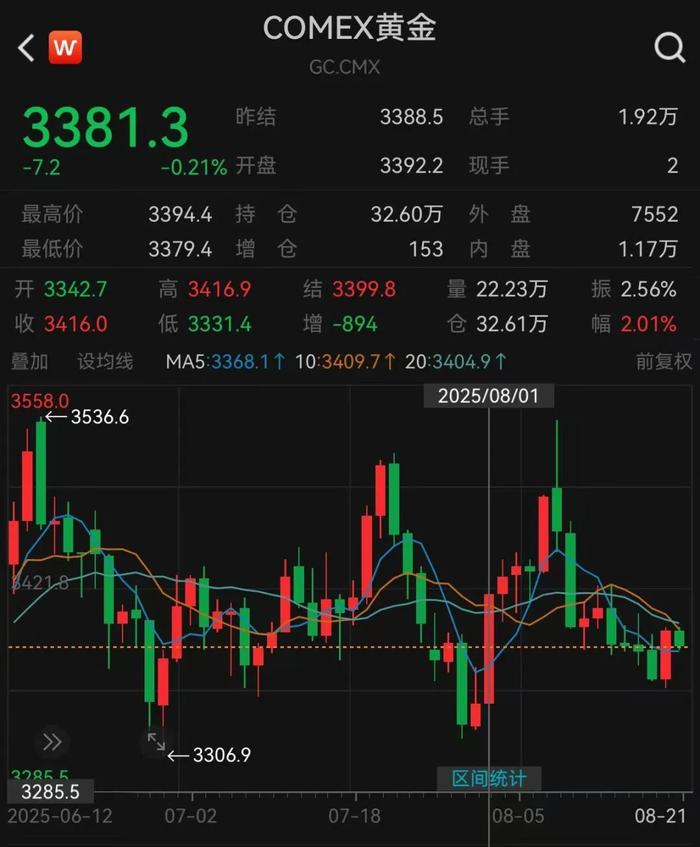Enter fullscreen chart with the expand icon

pos(157,742)
